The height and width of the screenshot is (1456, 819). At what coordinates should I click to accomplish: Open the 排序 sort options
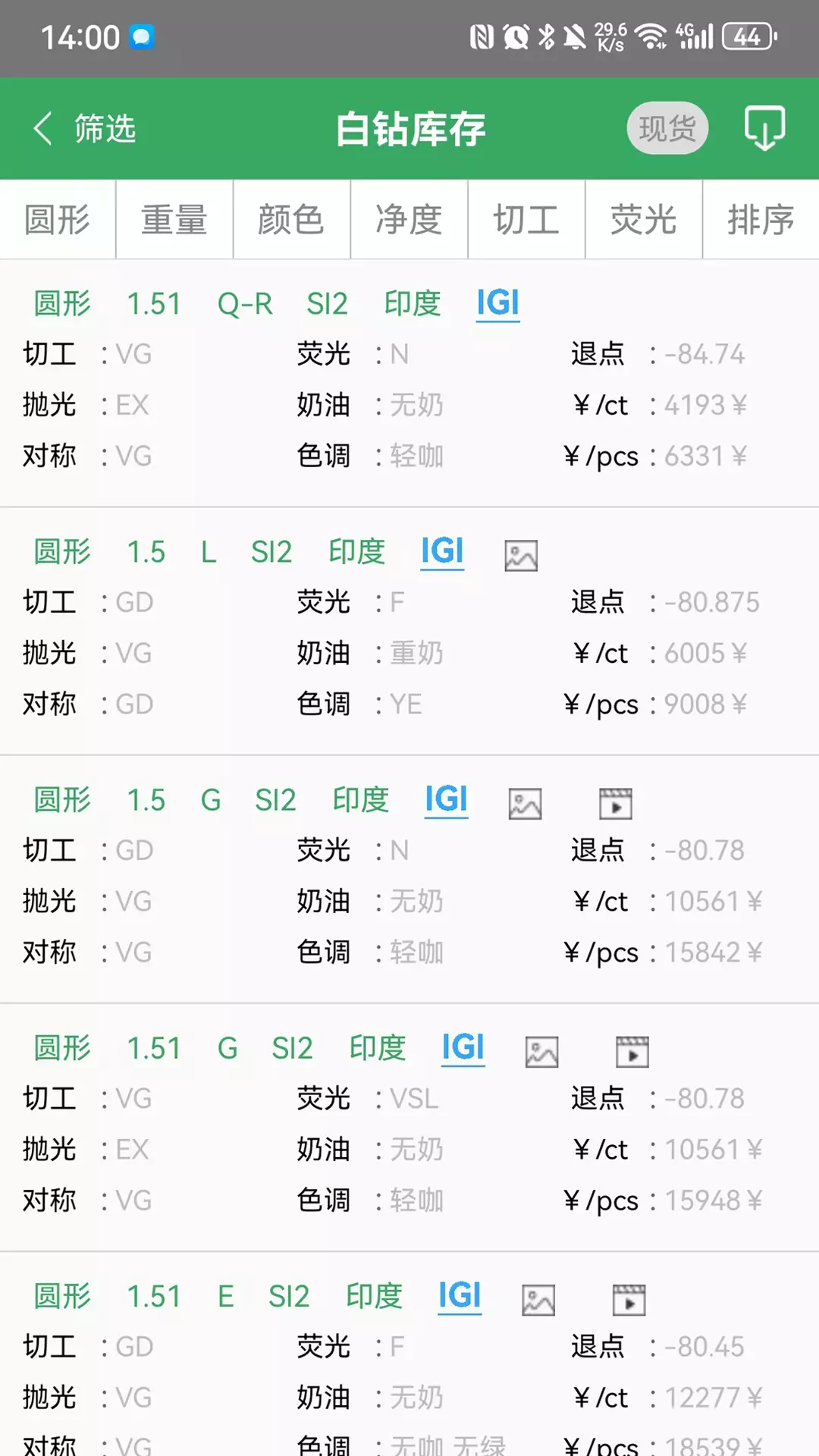(x=761, y=220)
